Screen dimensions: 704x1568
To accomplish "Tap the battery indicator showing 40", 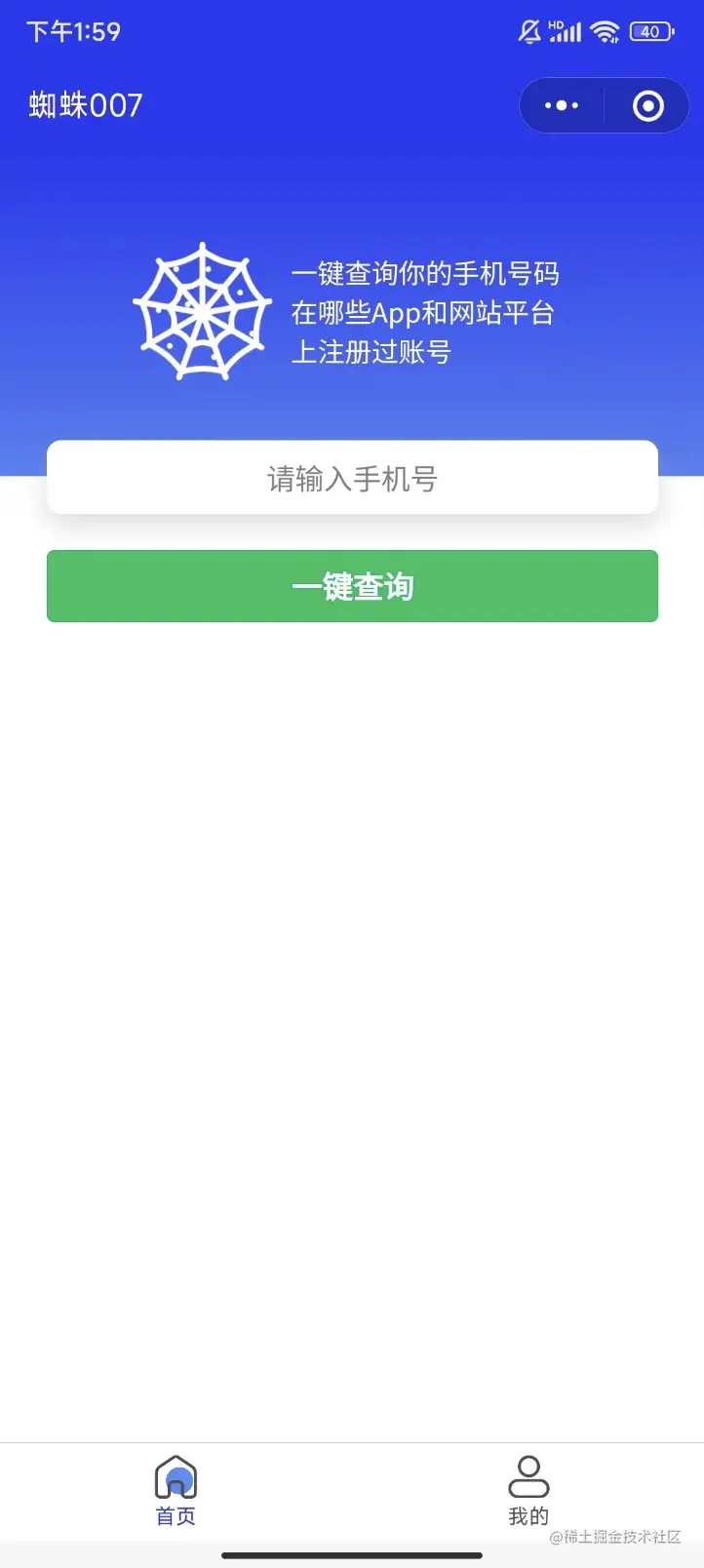I will click(x=649, y=31).
